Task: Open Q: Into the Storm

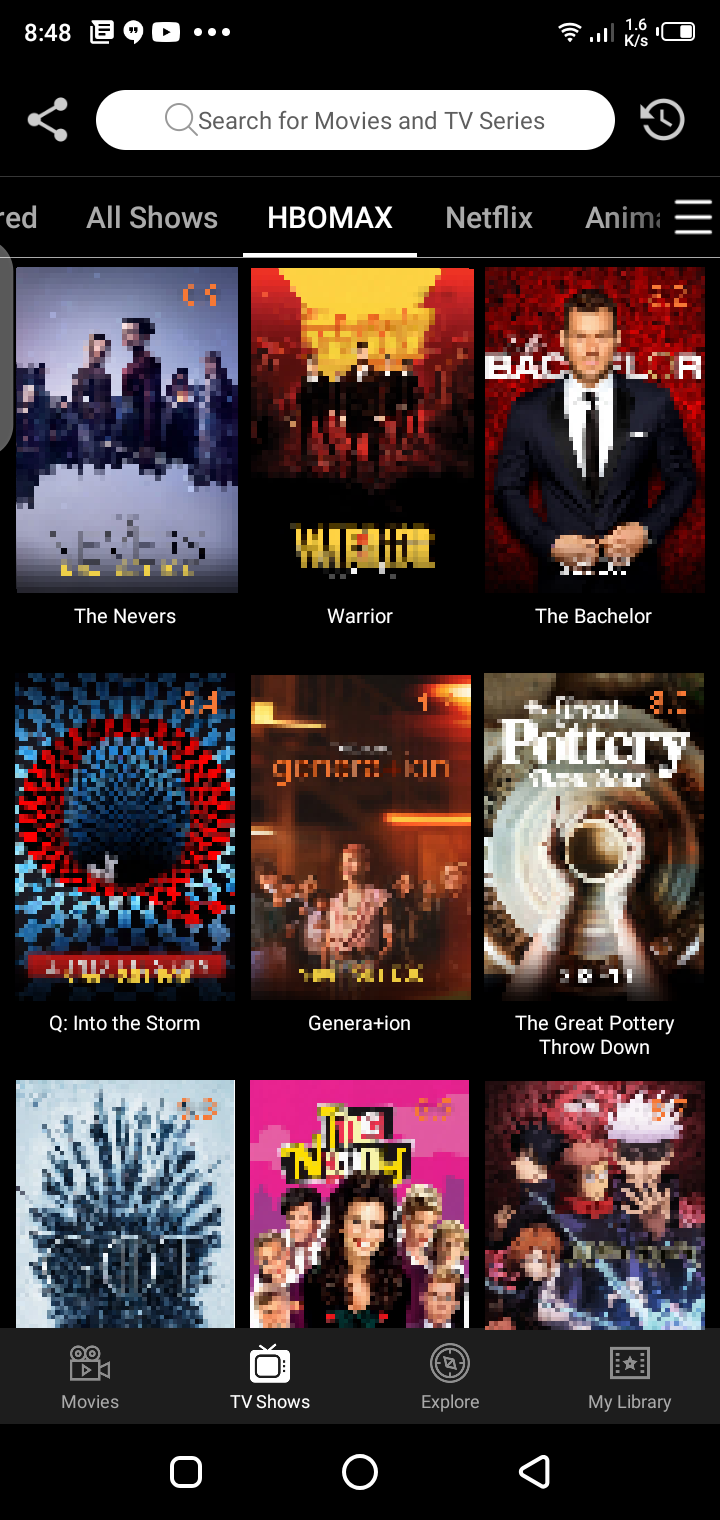Action: (x=125, y=836)
